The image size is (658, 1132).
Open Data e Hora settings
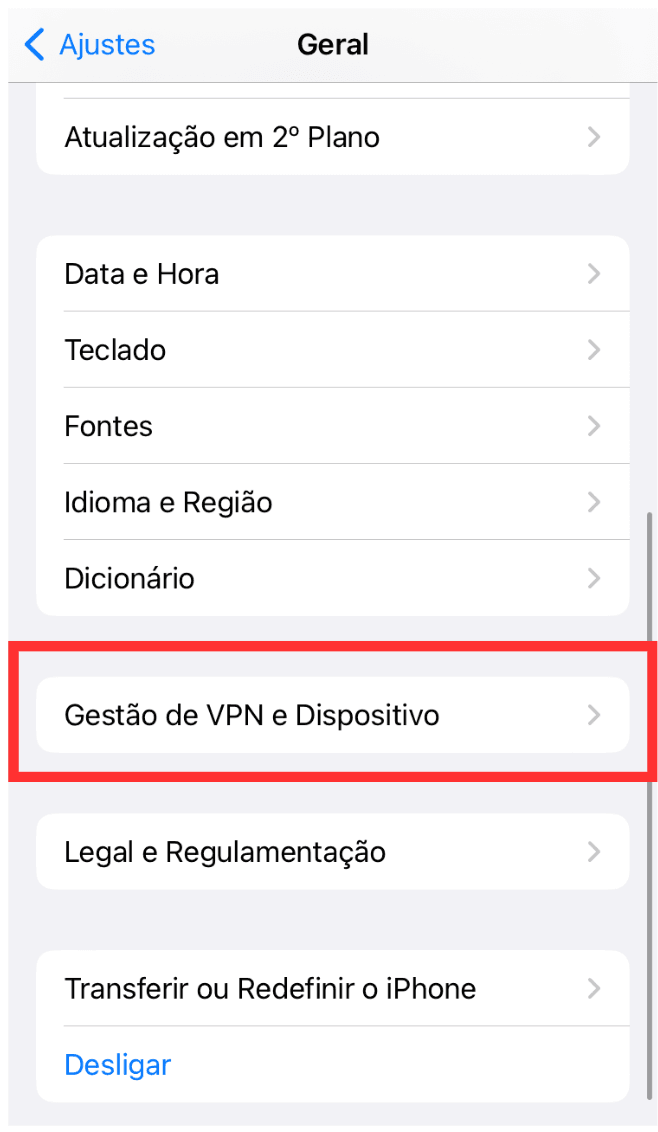pyautogui.click(x=332, y=274)
